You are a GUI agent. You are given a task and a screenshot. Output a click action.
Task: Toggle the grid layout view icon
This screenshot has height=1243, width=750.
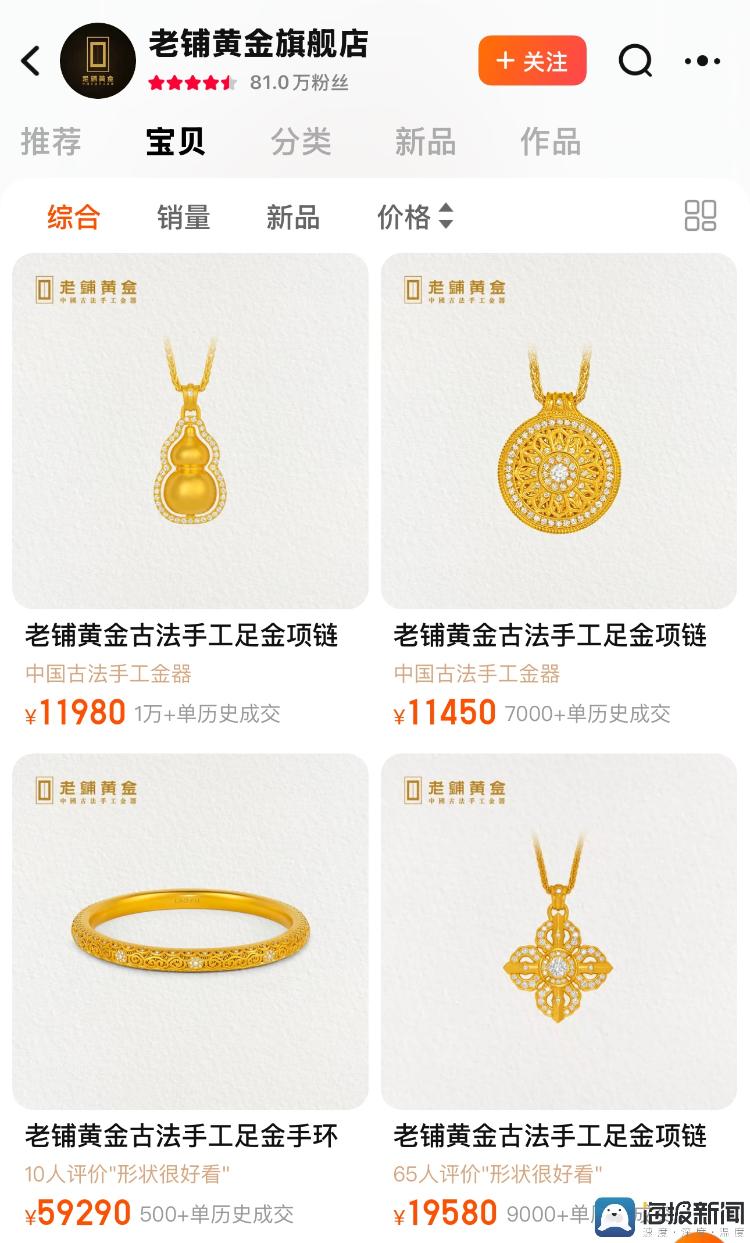[x=700, y=216]
